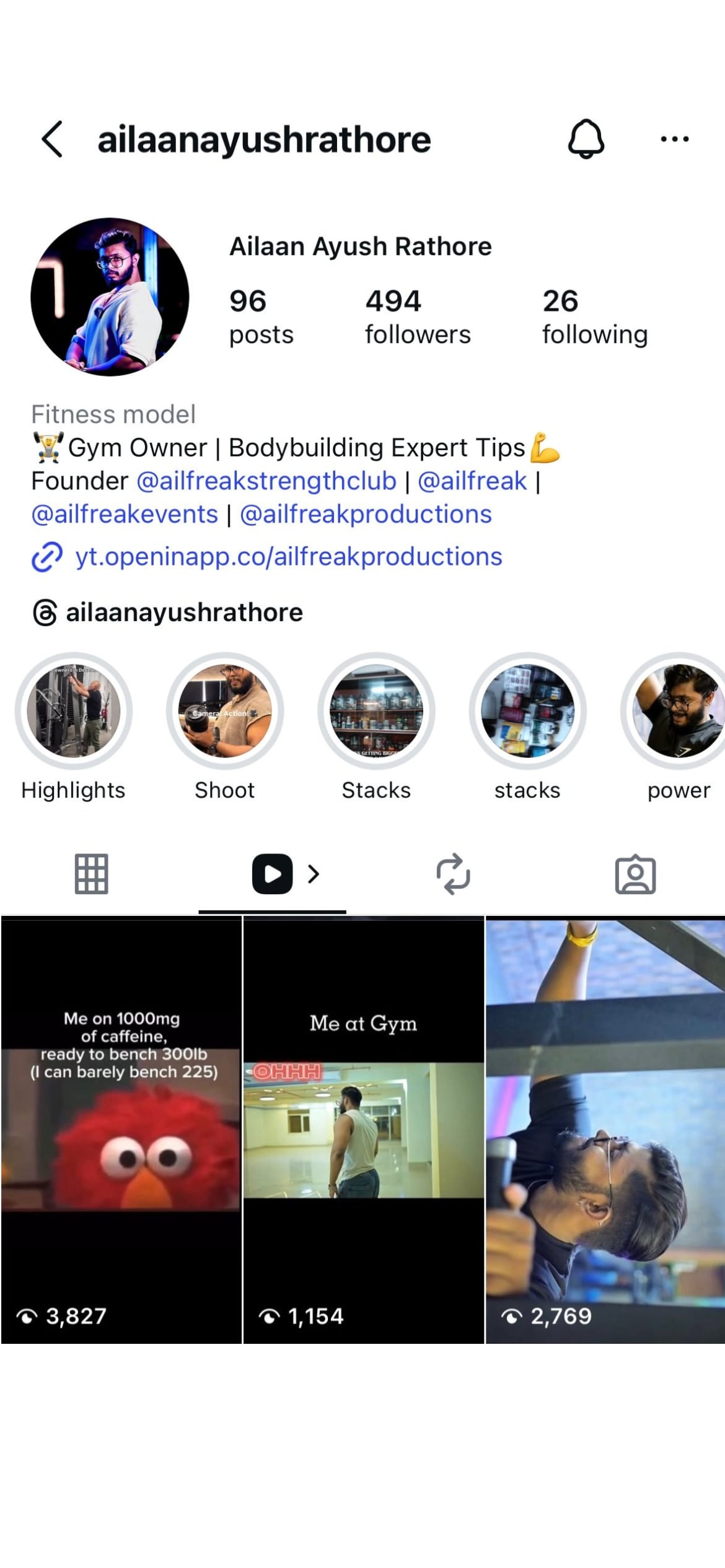725x1568 pixels.
Task: Play the reel with 2,769 views
Action: 605,1130
